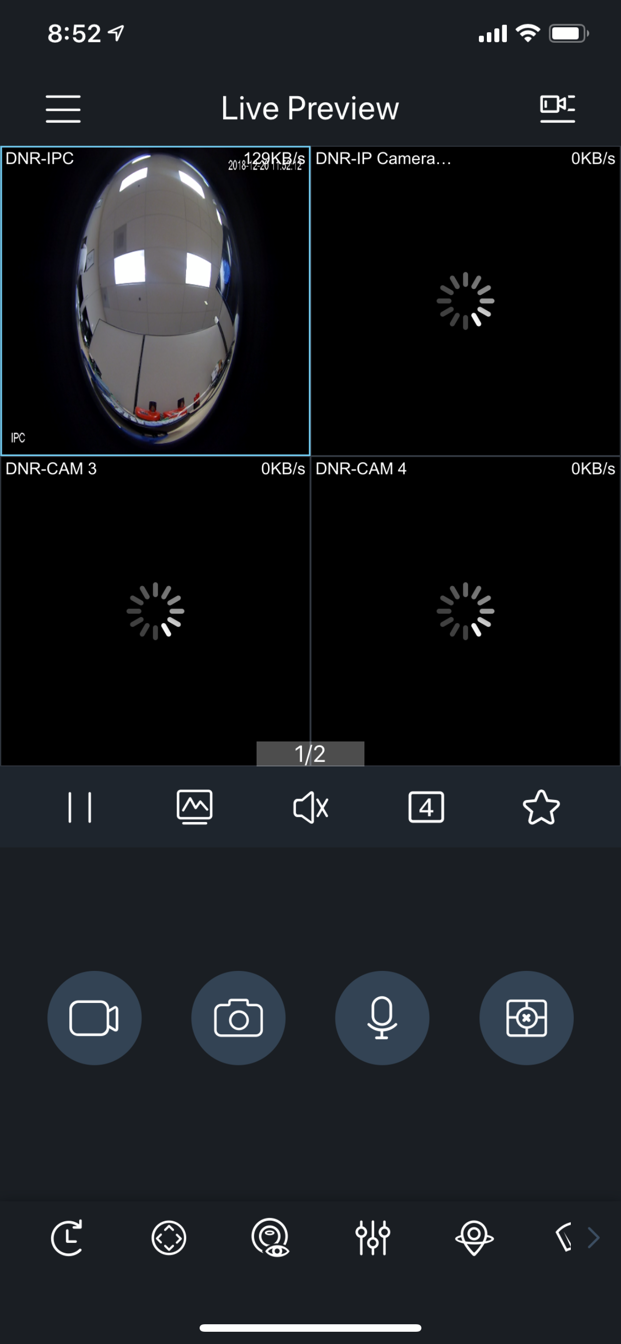Pause the live preview
Screen dimensions: 621x1344
pyautogui.click(x=80, y=807)
